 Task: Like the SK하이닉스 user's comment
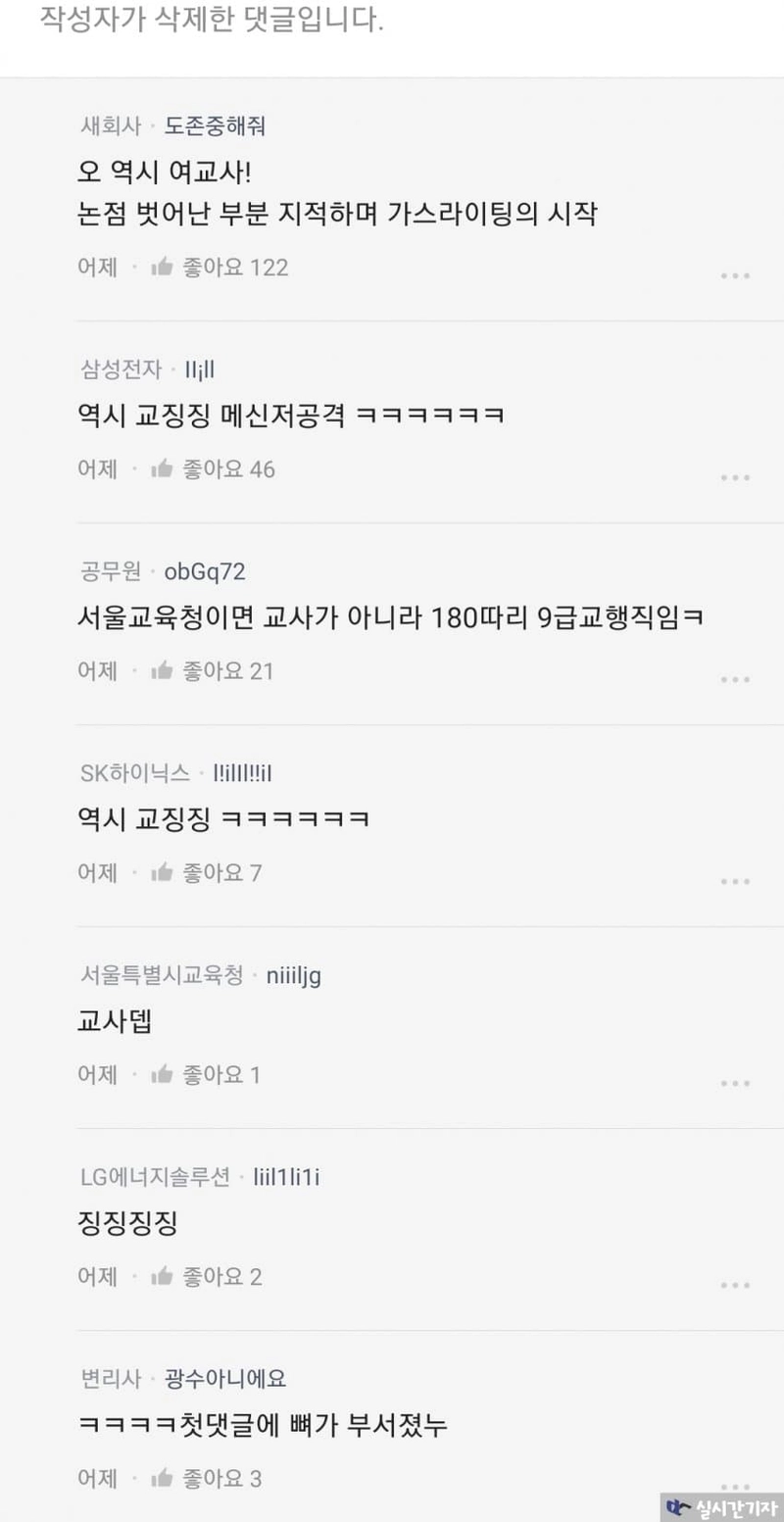pos(163,873)
